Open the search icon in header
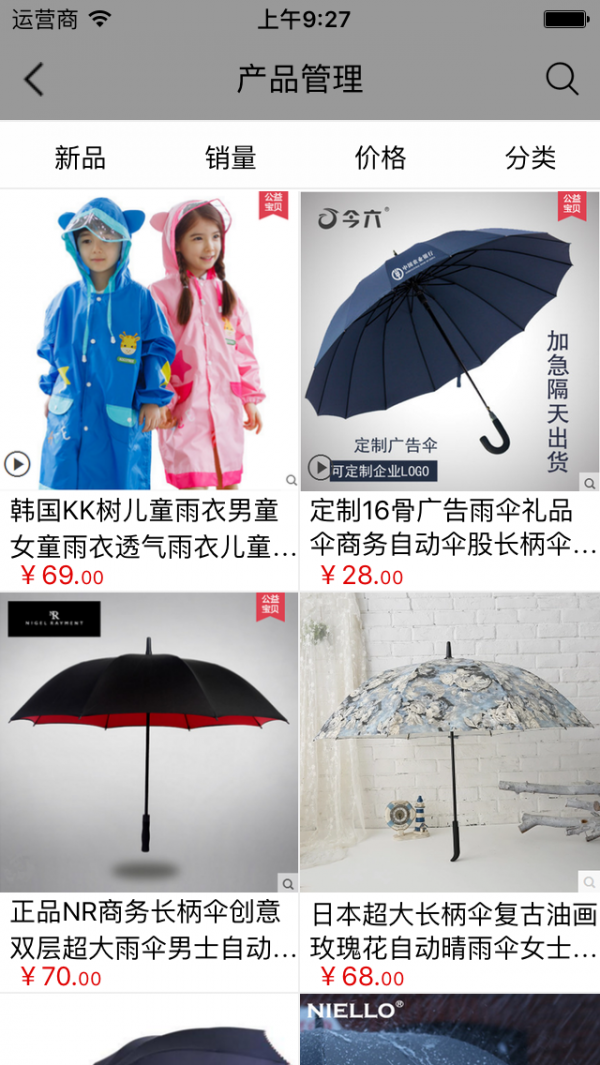This screenshot has height=1065, width=600. point(562,79)
